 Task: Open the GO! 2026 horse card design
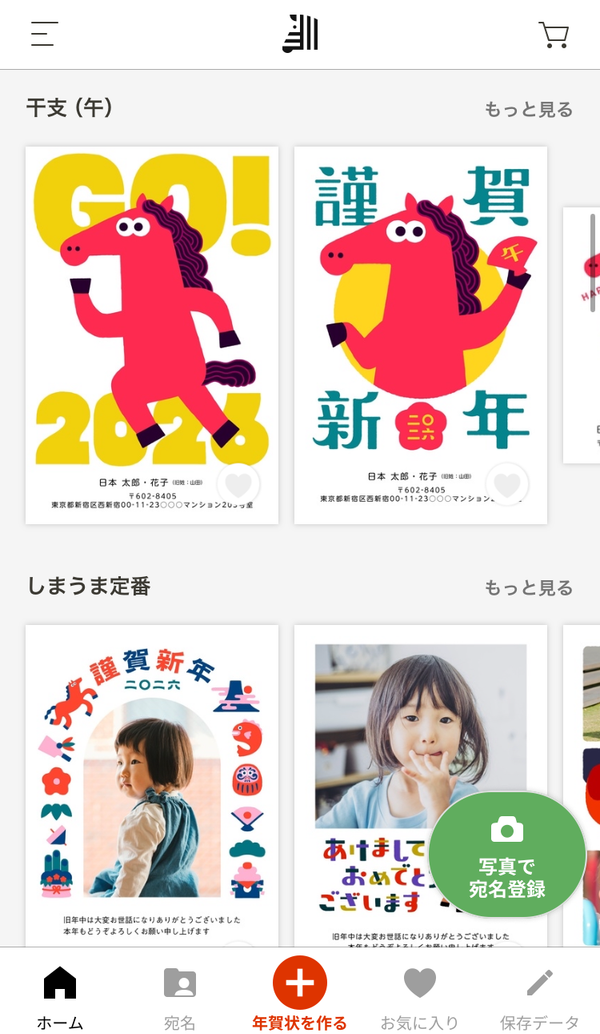152,335
